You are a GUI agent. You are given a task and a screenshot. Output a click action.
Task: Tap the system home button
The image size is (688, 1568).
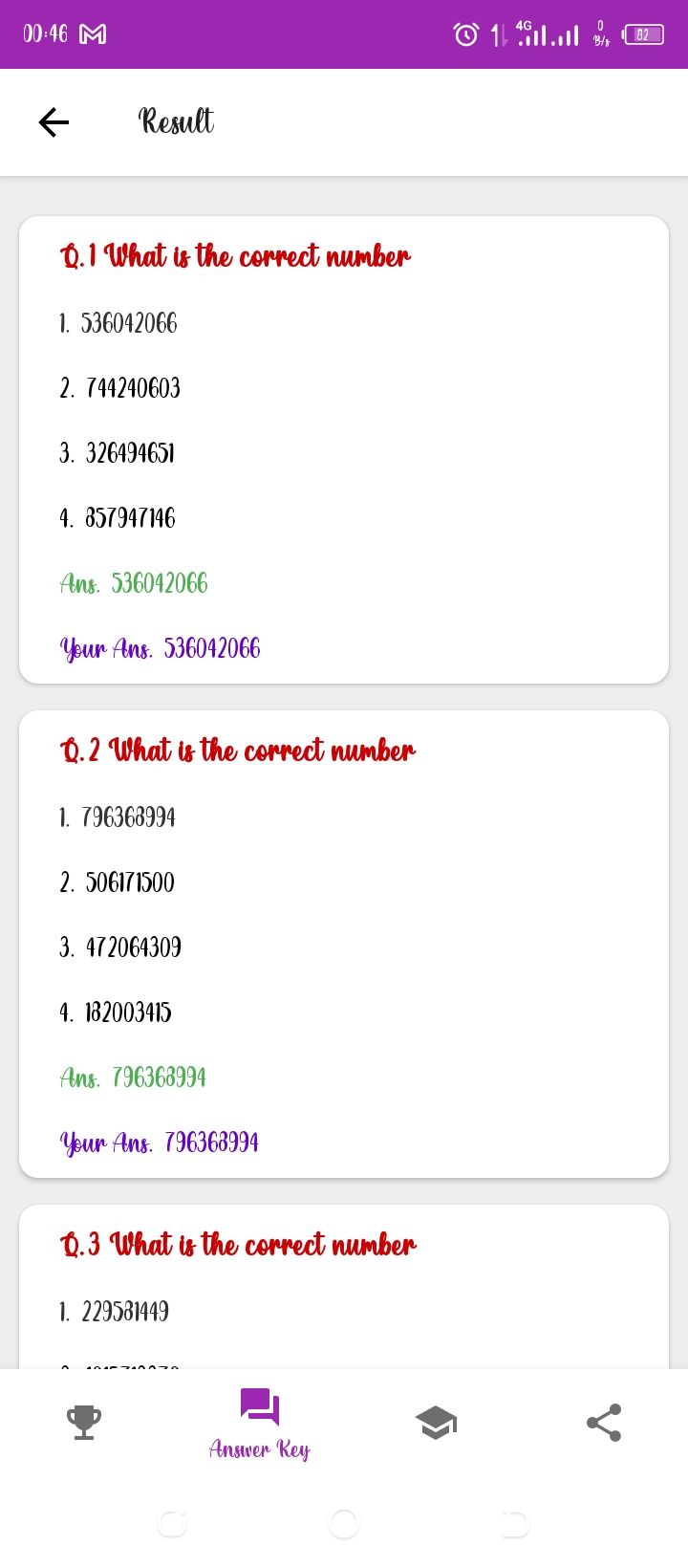point(344,1524)
